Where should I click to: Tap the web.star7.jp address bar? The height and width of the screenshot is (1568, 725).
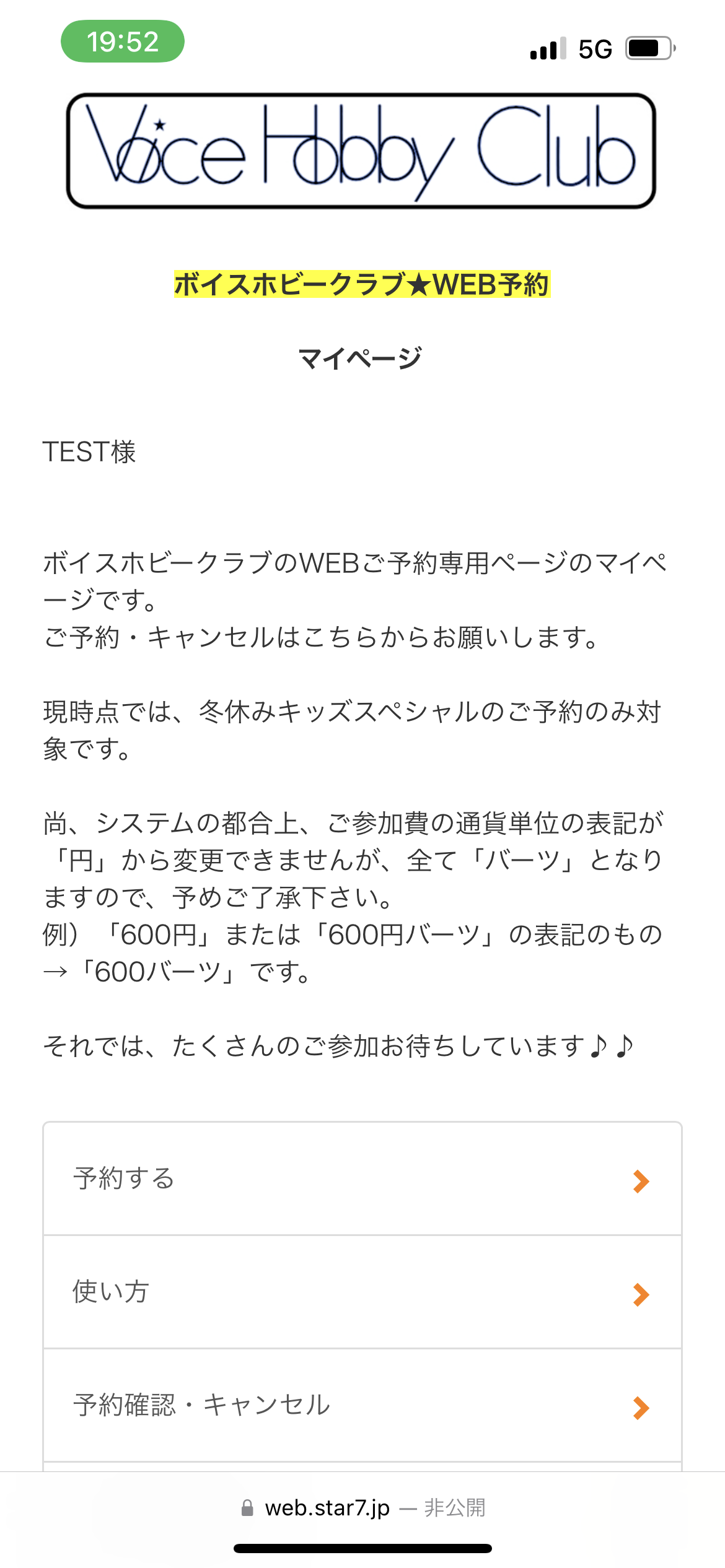pos(362,1507)
